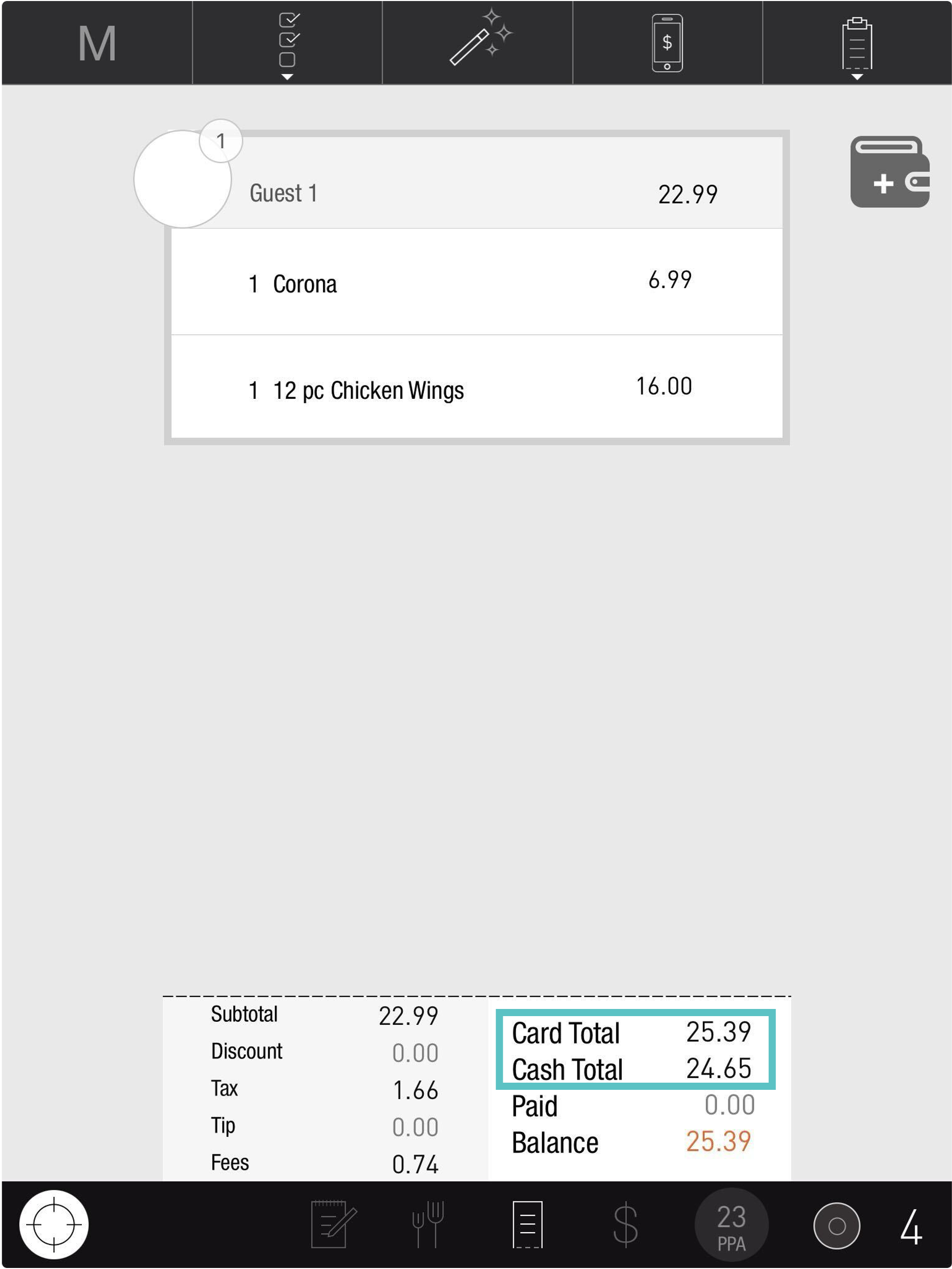Switch to the receipt check tab

point(527,1223)
